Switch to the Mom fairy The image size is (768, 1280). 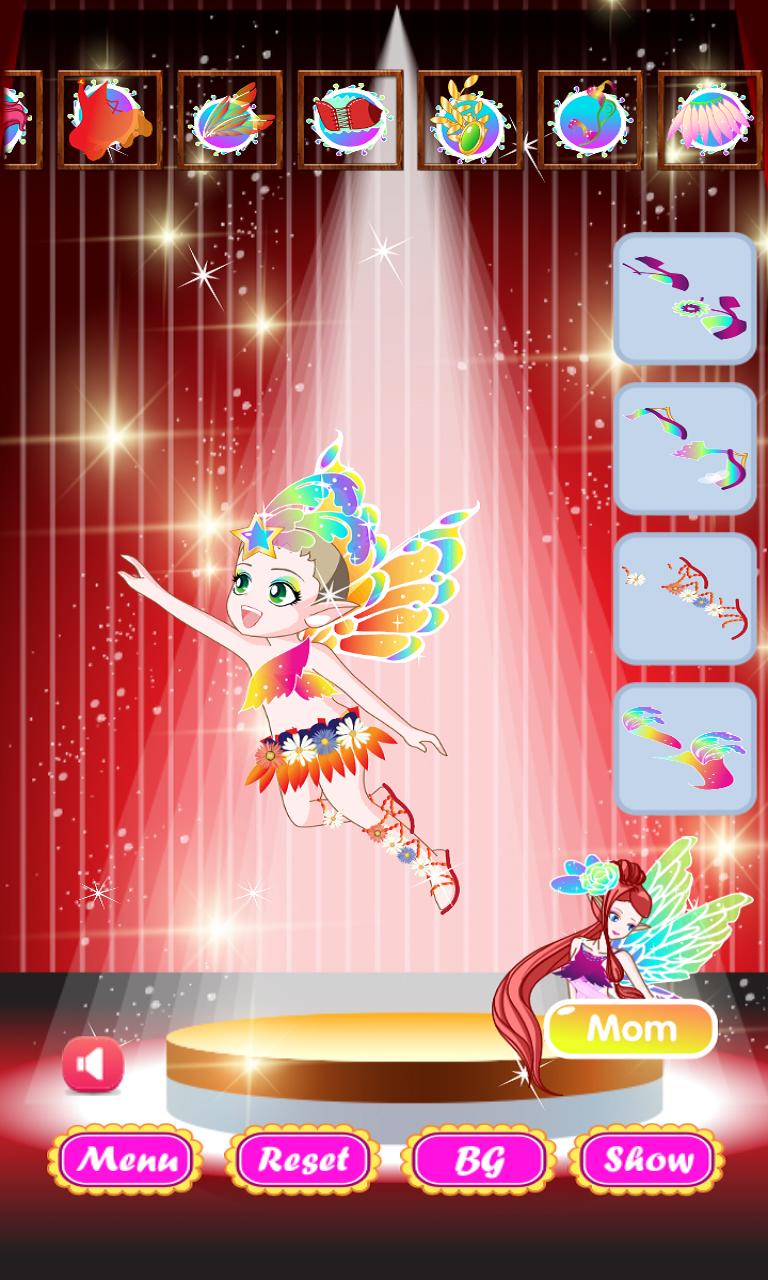tap(631, 1028)
